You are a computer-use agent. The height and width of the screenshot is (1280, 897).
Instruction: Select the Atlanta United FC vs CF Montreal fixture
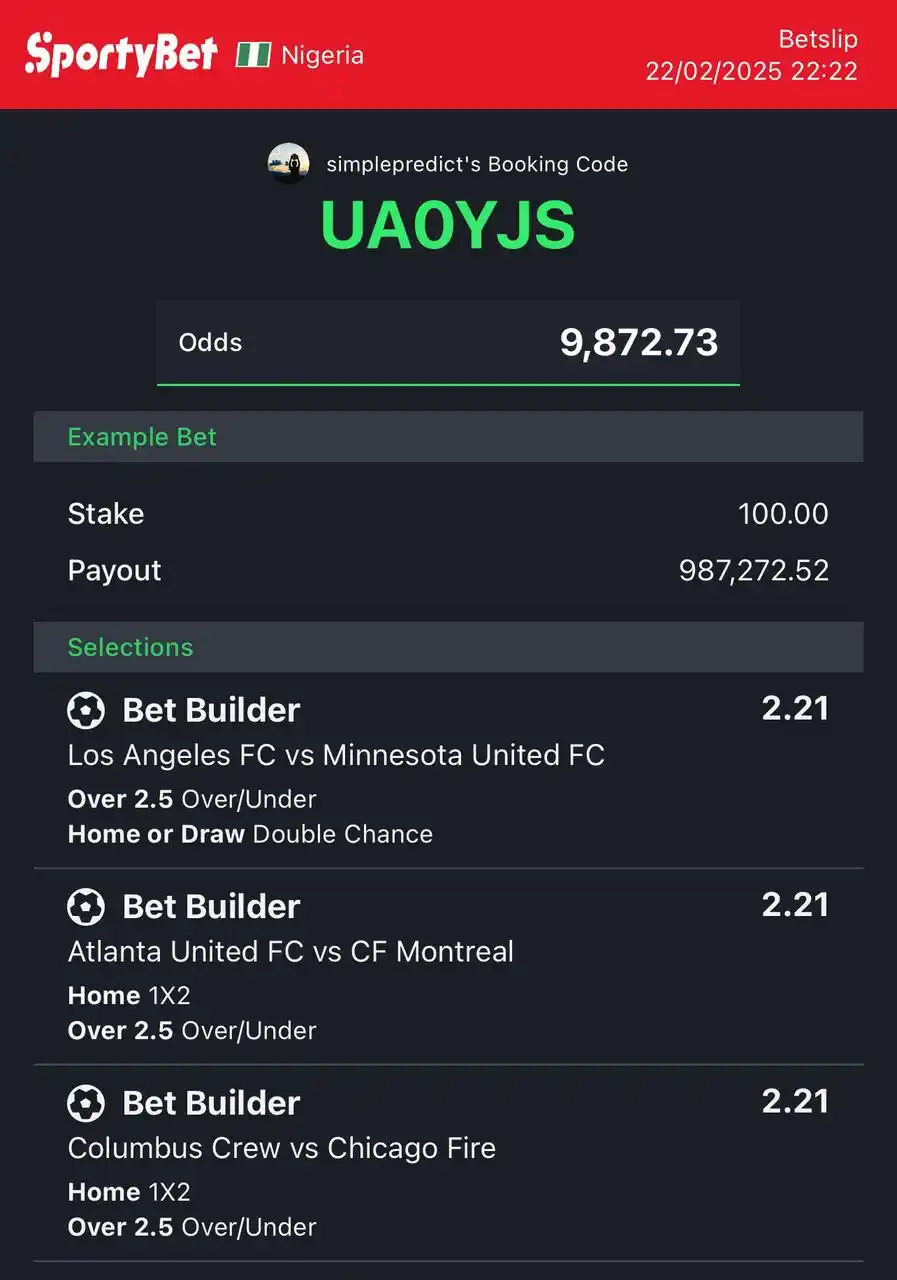290,952
